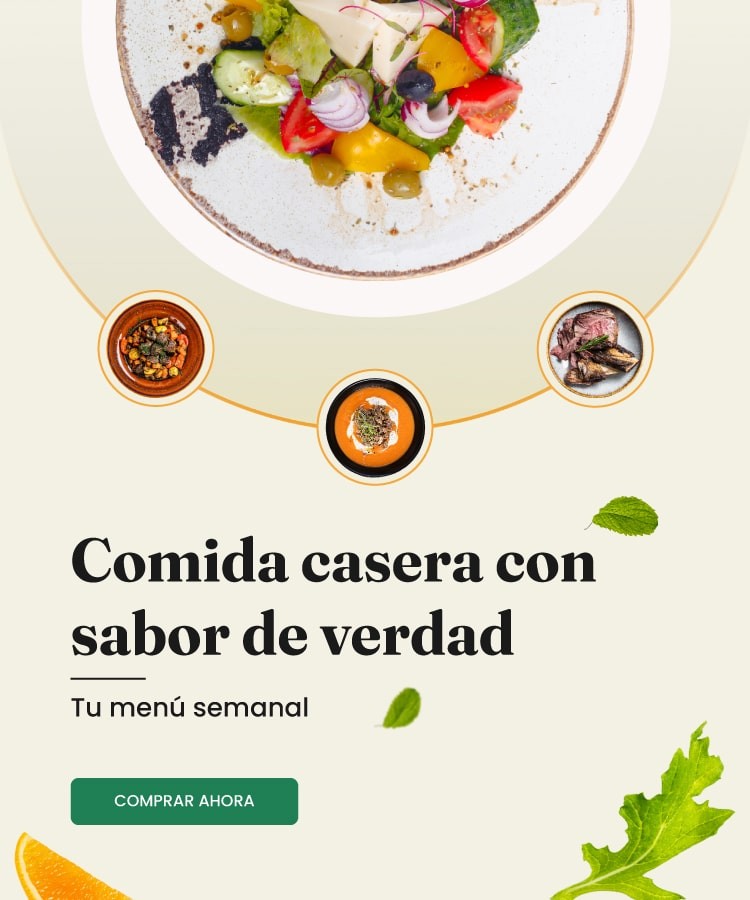This screenshot has width=750, height=900.
Task: Select the vegetable stew circular thumbnail
Action: click(x=155, y=348)
